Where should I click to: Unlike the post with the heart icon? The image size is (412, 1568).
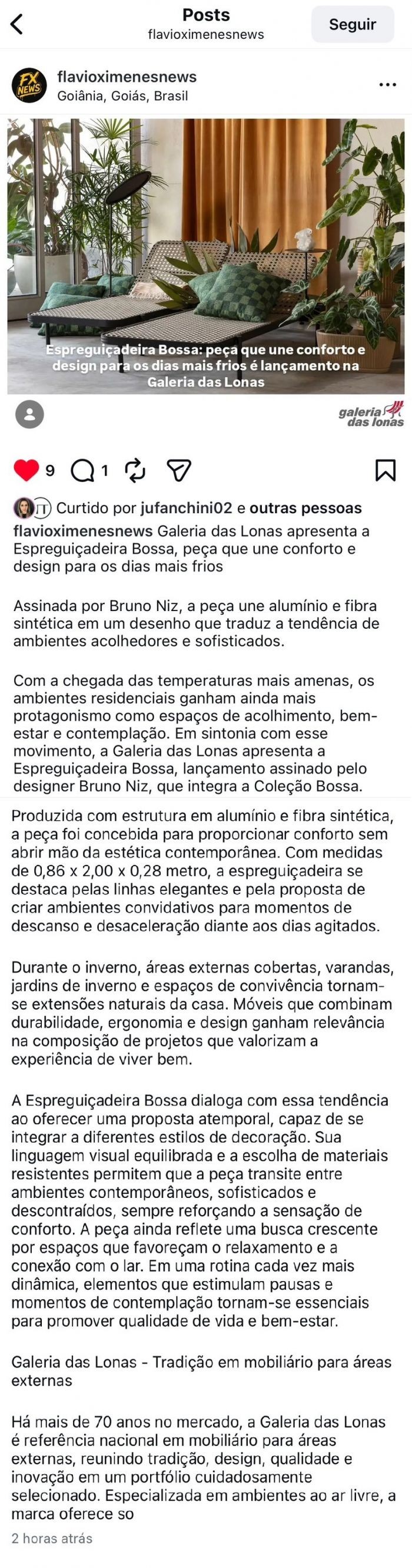[x=26, y=470]
